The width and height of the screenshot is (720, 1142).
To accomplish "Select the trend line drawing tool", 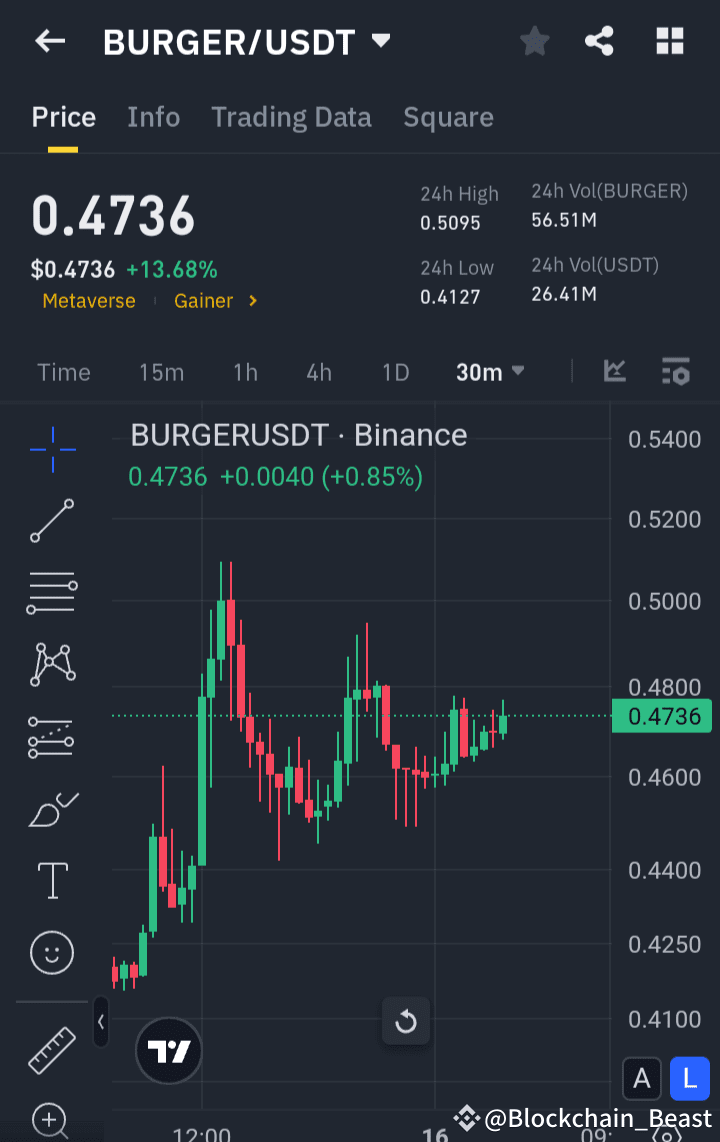I will pos(50,522).
